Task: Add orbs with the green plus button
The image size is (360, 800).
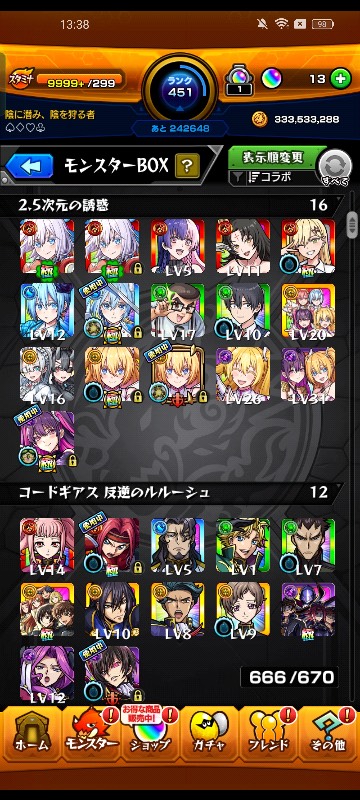Action: pyautogui.click(x=340, y=79)
